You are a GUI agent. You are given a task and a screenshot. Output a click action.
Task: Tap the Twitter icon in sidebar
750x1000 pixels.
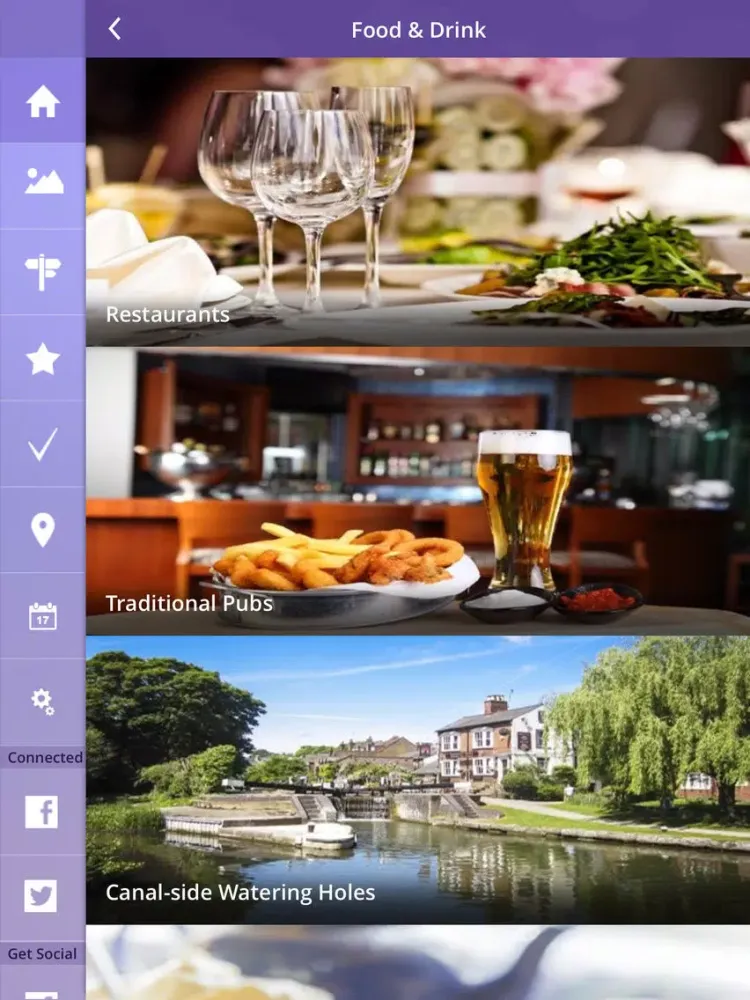pyautogui.click(x=42, y=896)
